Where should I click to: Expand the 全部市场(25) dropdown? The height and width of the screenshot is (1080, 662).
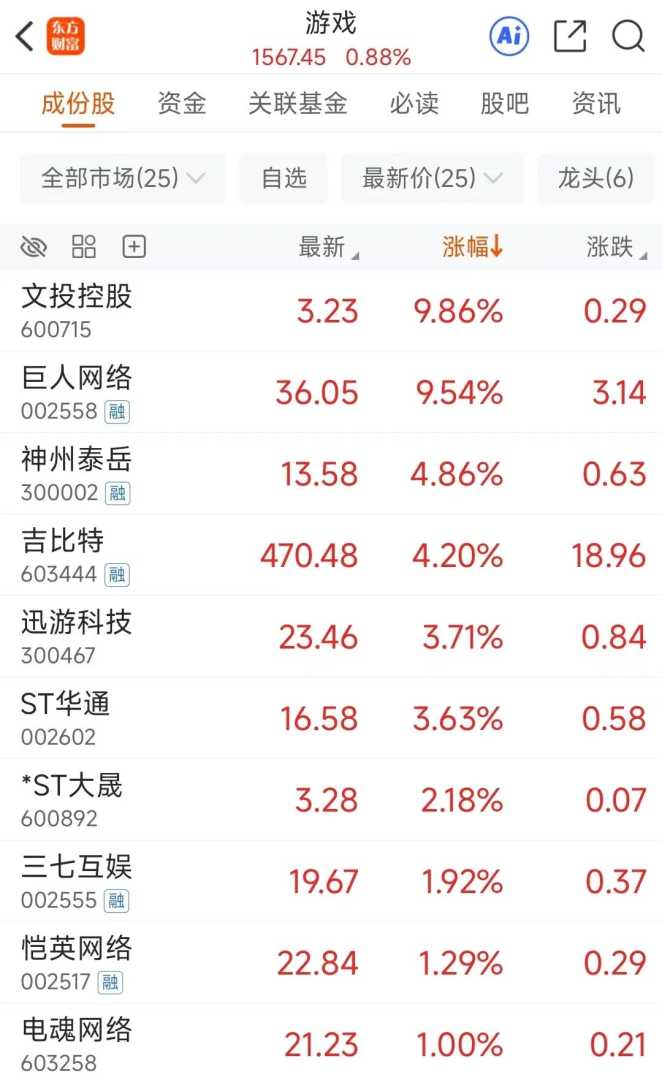click(122, 179)
